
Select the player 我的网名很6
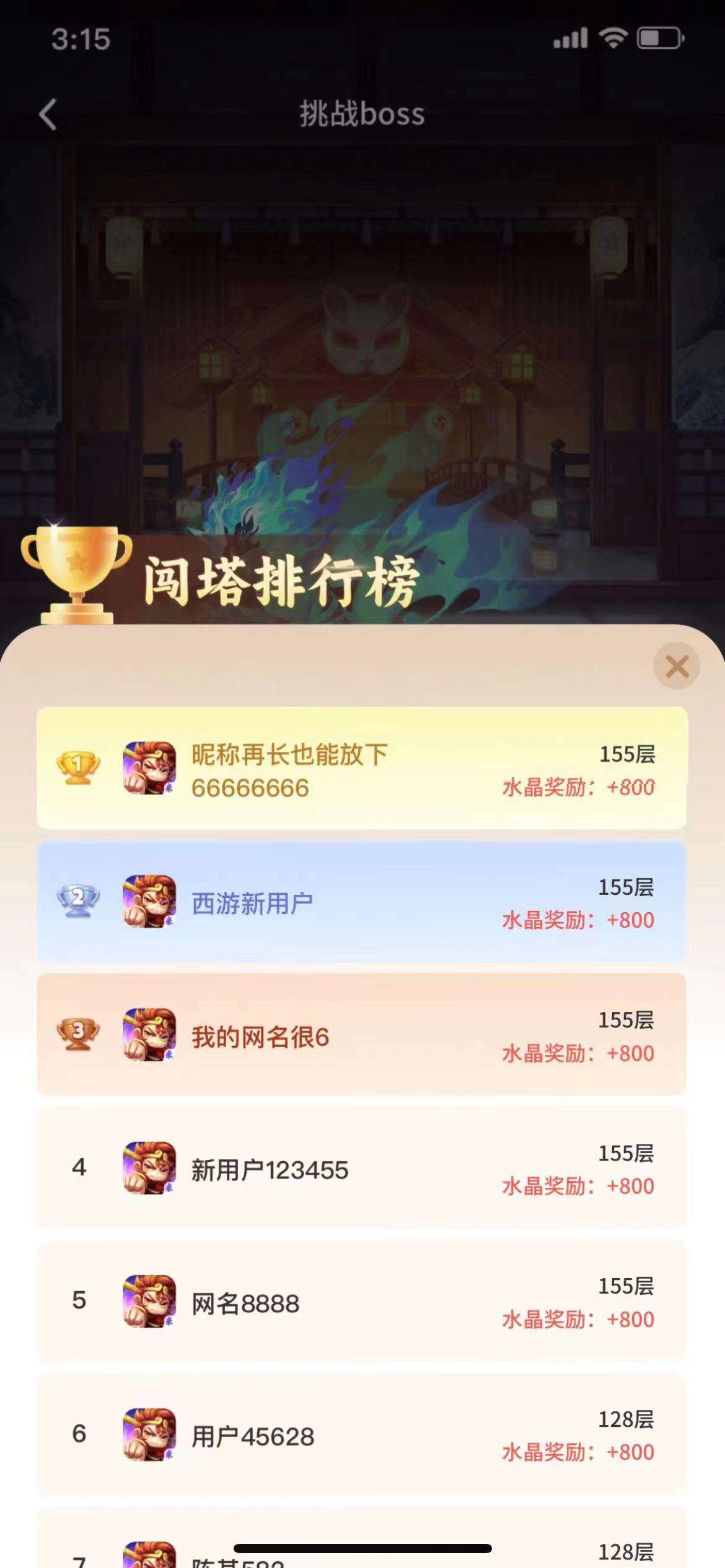coord(361,1035)
